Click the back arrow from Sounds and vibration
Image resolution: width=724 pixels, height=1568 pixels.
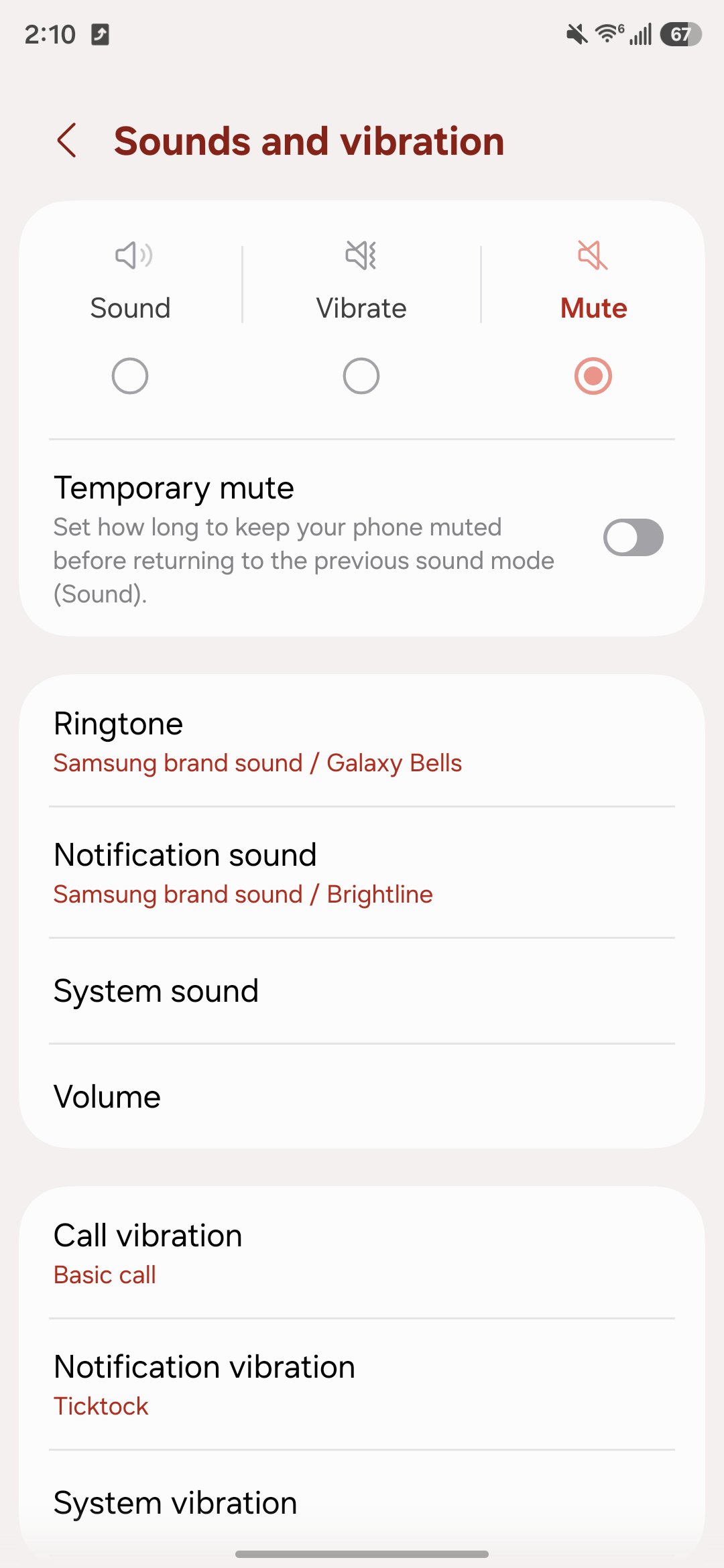(68, 141)
